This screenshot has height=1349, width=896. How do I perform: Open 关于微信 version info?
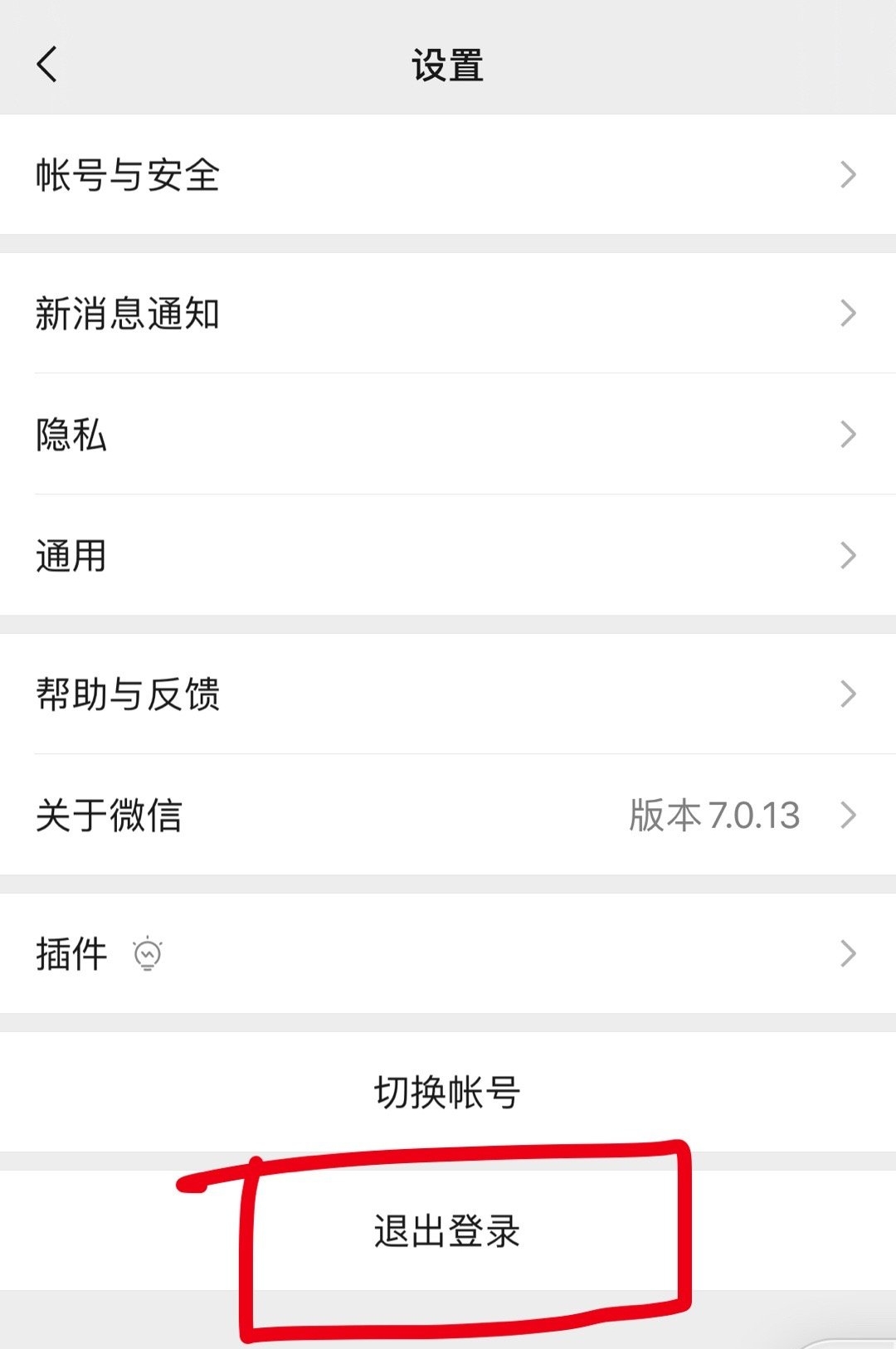pyautogui.click(x=448, y=815)
